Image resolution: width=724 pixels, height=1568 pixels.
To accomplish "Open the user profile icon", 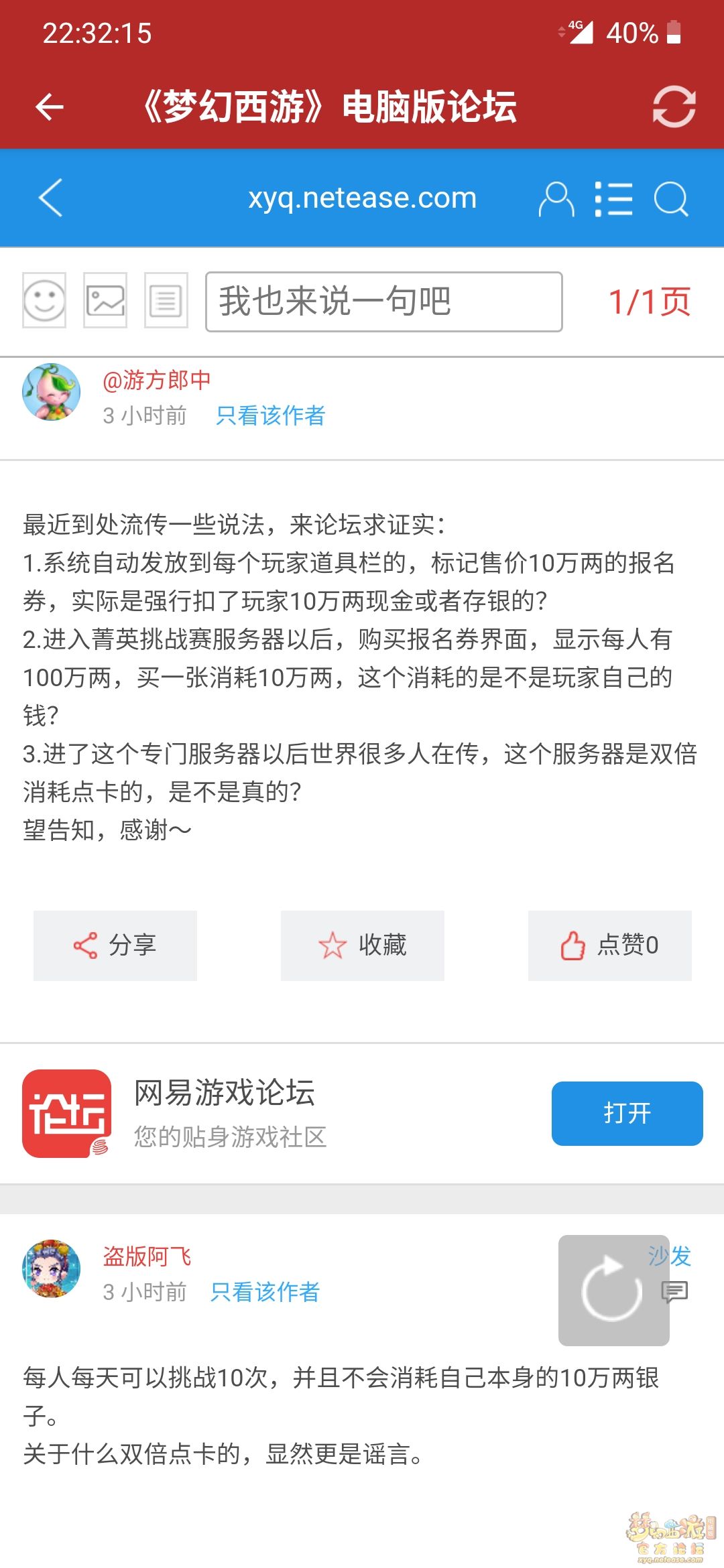I will point(556,199).
